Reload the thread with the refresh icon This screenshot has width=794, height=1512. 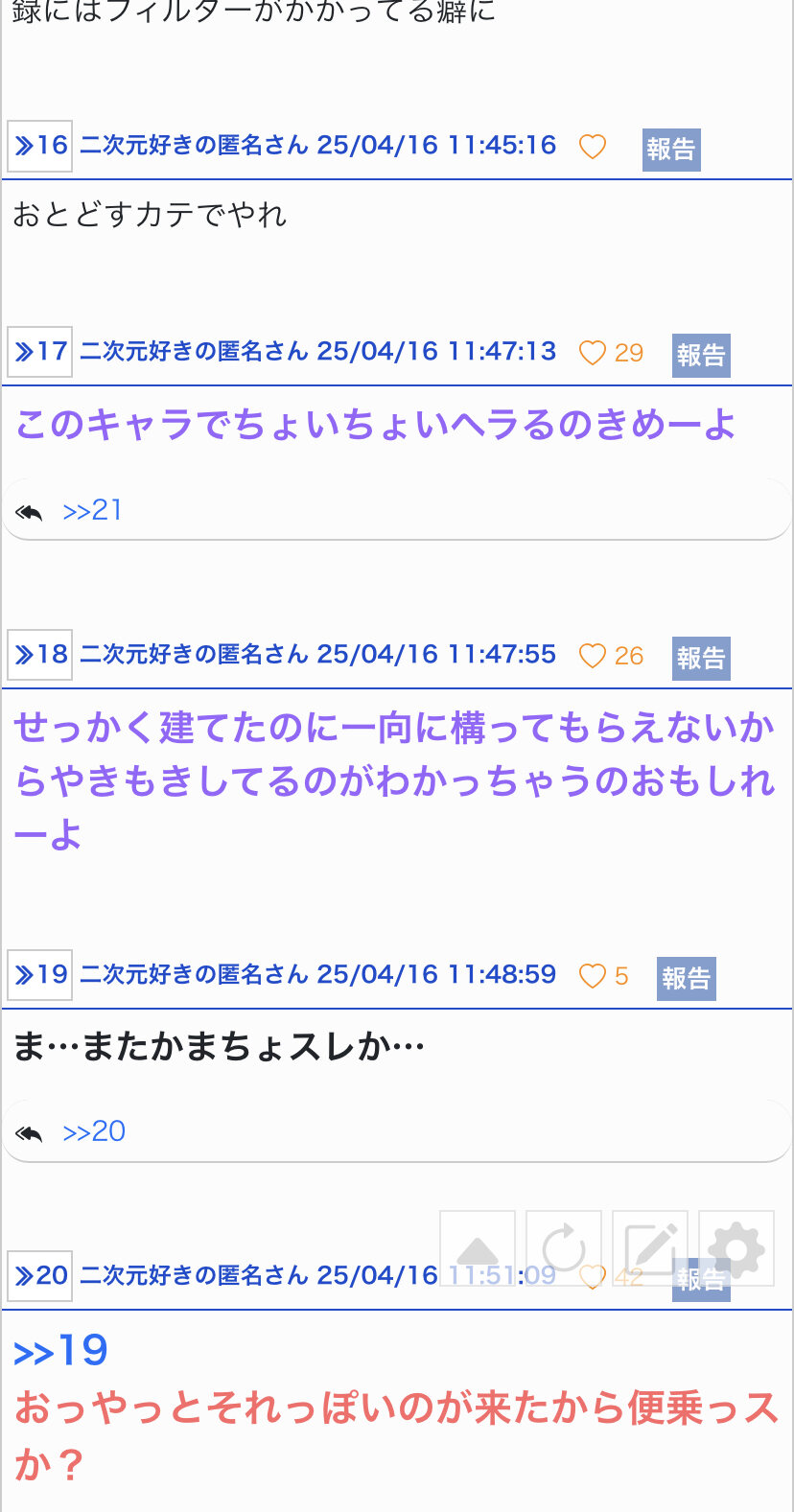coord(564,1248)
